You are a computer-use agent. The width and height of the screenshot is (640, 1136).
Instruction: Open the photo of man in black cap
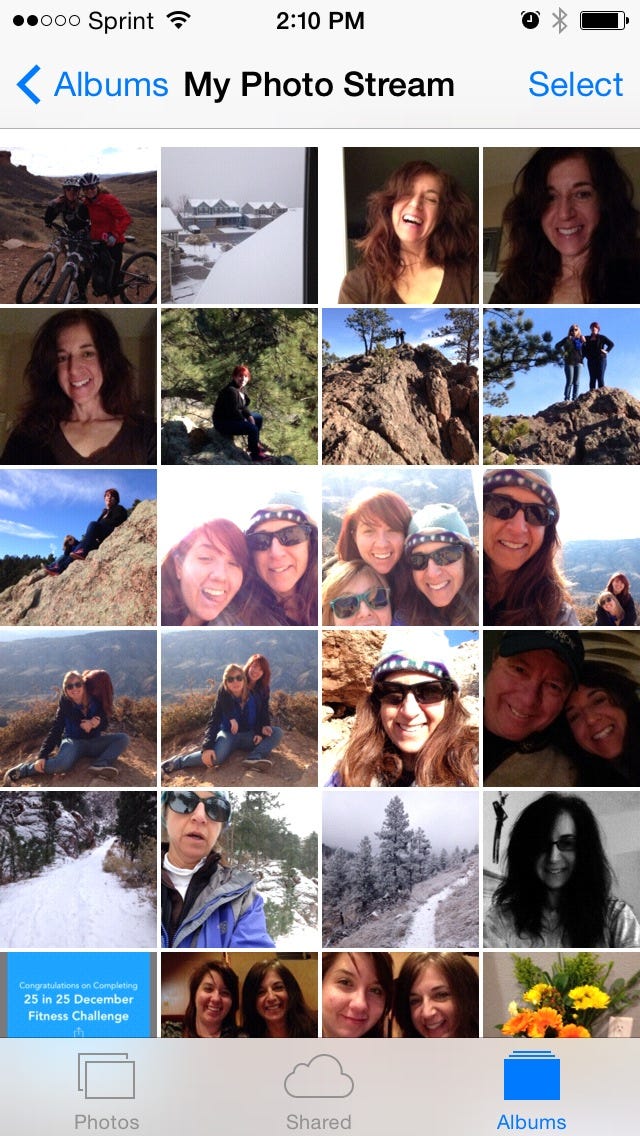coord(561,708)
